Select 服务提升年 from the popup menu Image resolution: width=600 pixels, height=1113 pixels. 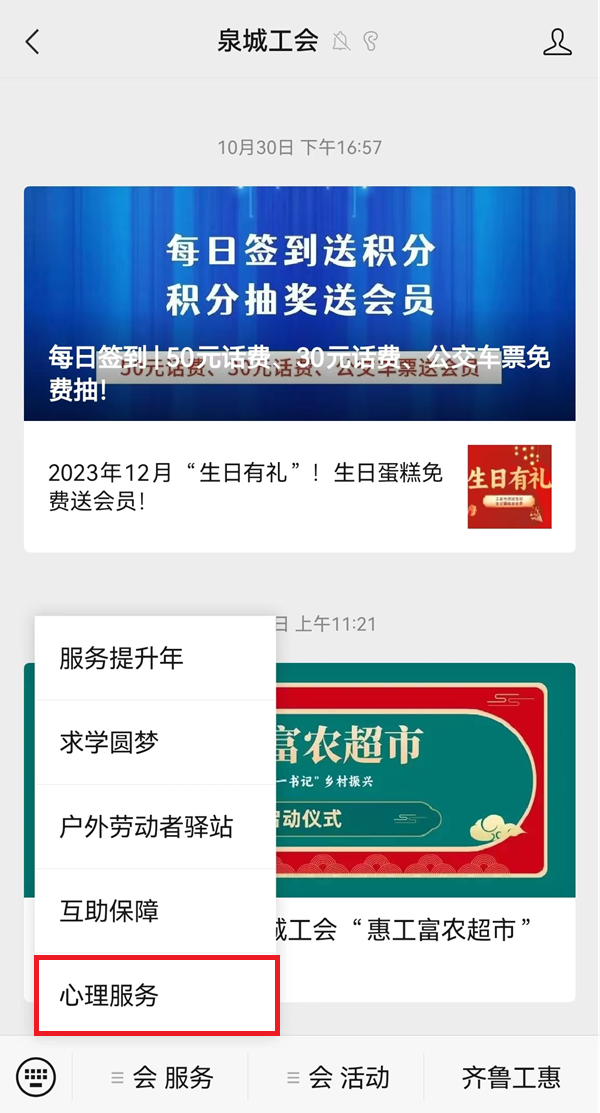click(155, 658)
